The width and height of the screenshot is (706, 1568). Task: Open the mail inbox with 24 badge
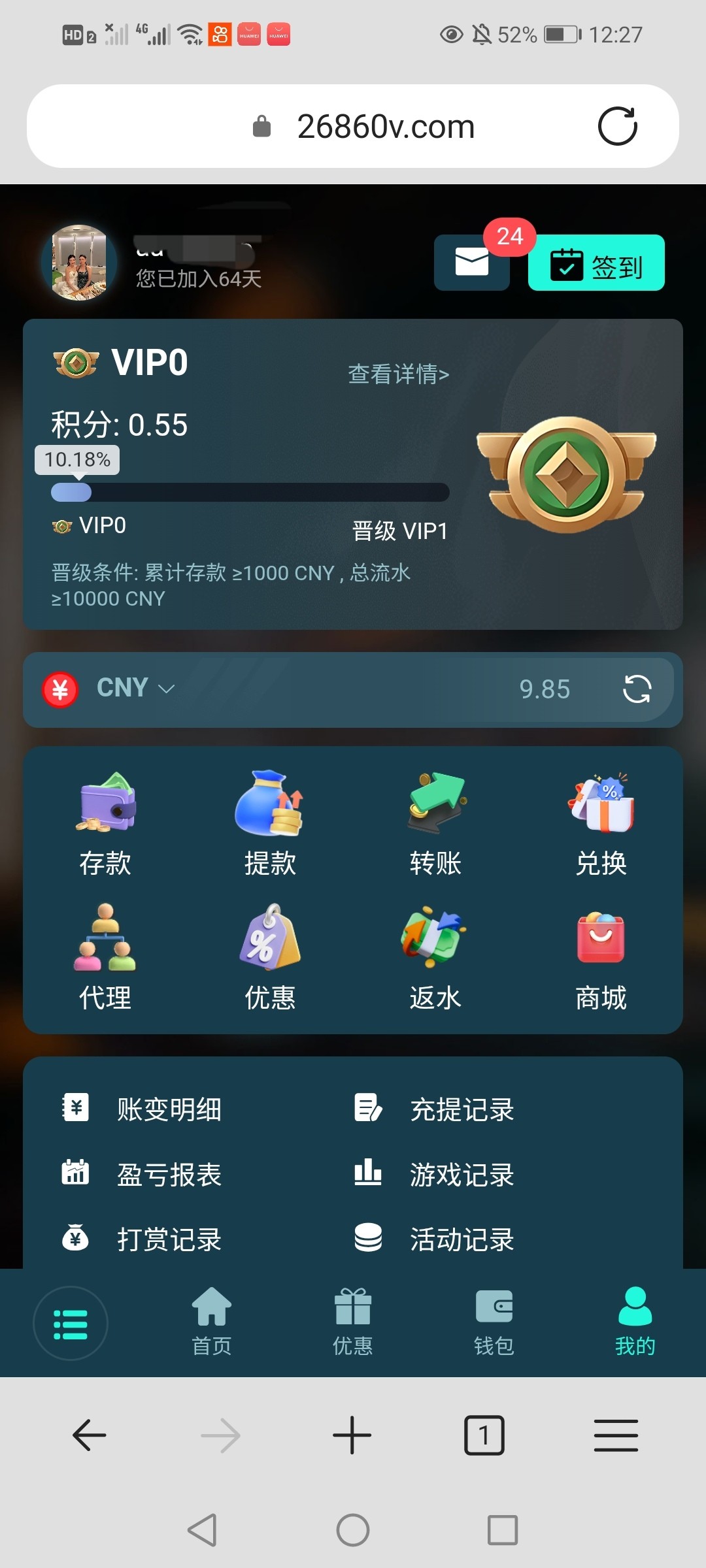[471, 263]
